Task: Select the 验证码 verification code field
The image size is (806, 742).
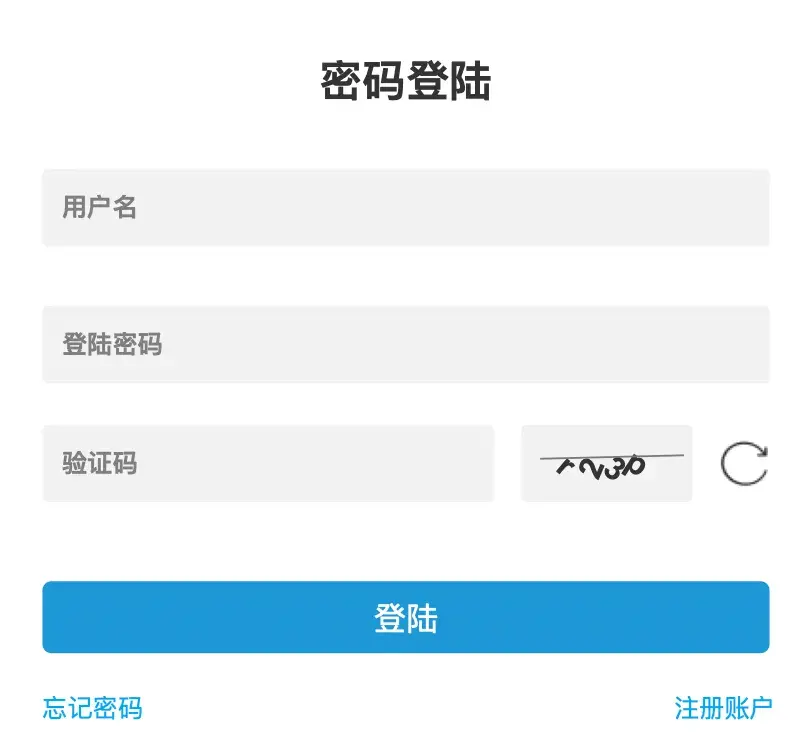Action: [268, 464]
